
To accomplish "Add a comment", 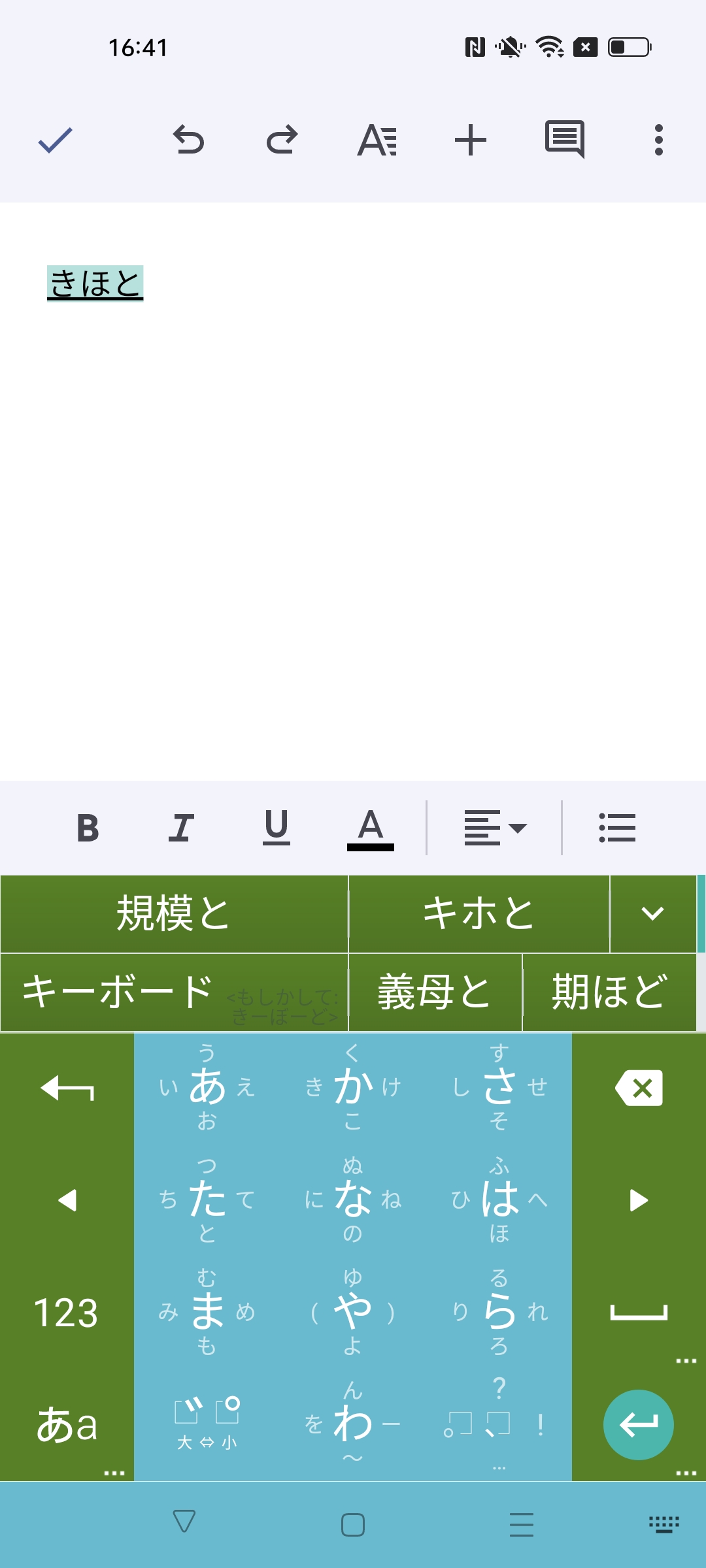I will tap(565, 140).
